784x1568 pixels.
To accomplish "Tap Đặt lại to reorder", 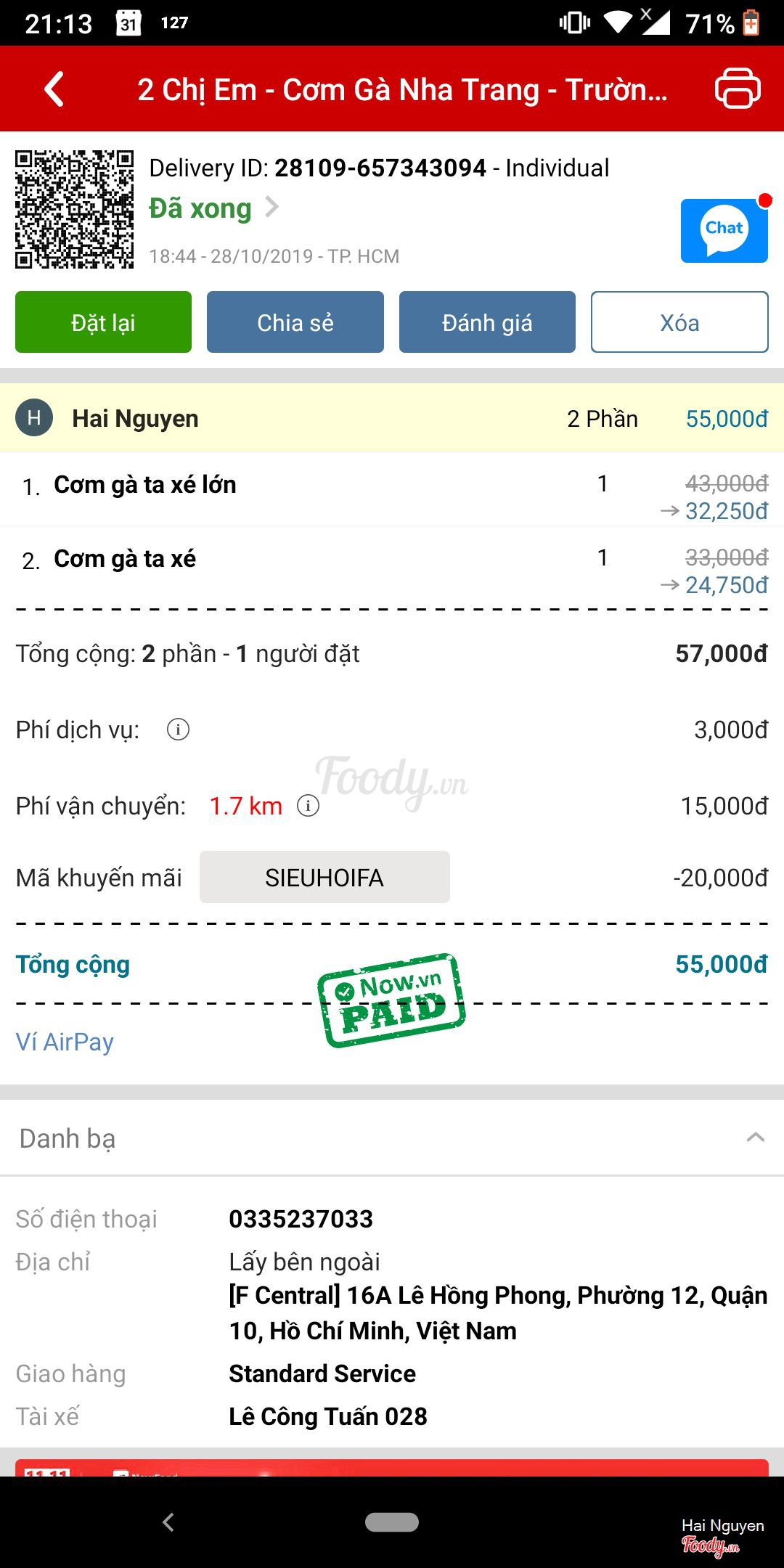I will click(103, 322).
